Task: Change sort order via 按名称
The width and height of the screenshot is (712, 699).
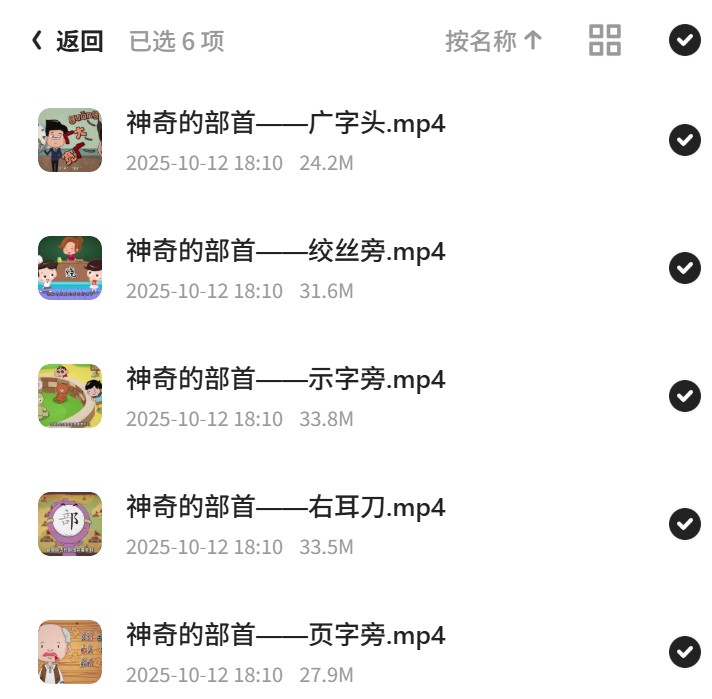Action: 494,41
